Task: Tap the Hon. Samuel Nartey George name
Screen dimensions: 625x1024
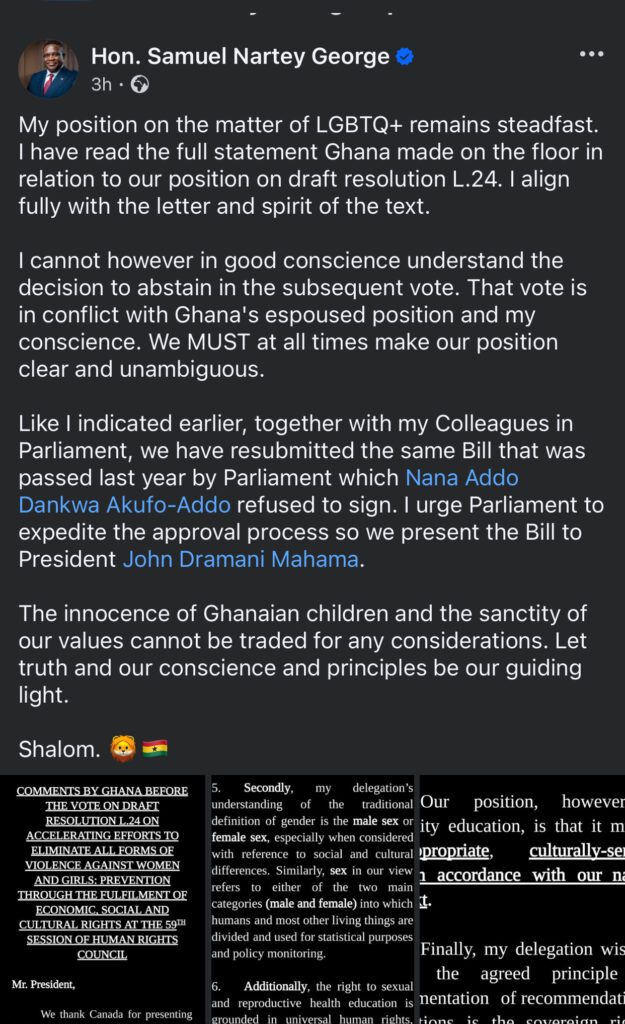Action: coord(240,57)
